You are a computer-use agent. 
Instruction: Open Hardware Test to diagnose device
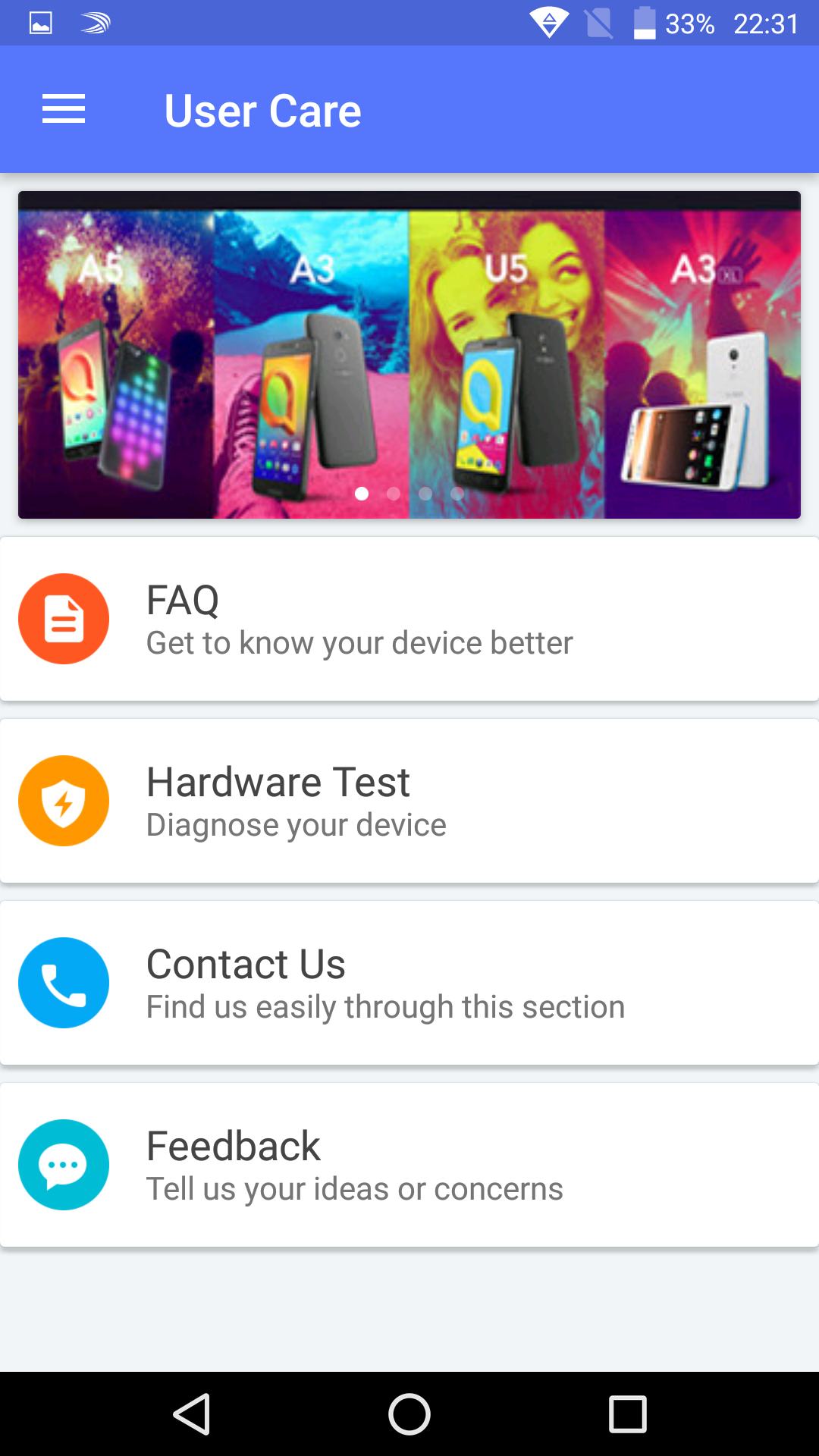pos(409,801)
